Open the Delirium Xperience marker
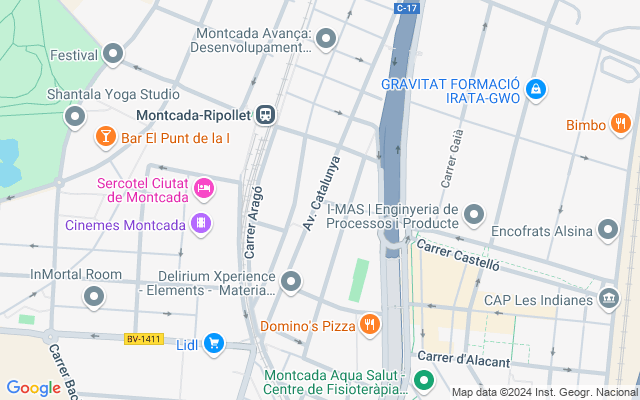This screenshot has width=640, height=400. point(291,282)
